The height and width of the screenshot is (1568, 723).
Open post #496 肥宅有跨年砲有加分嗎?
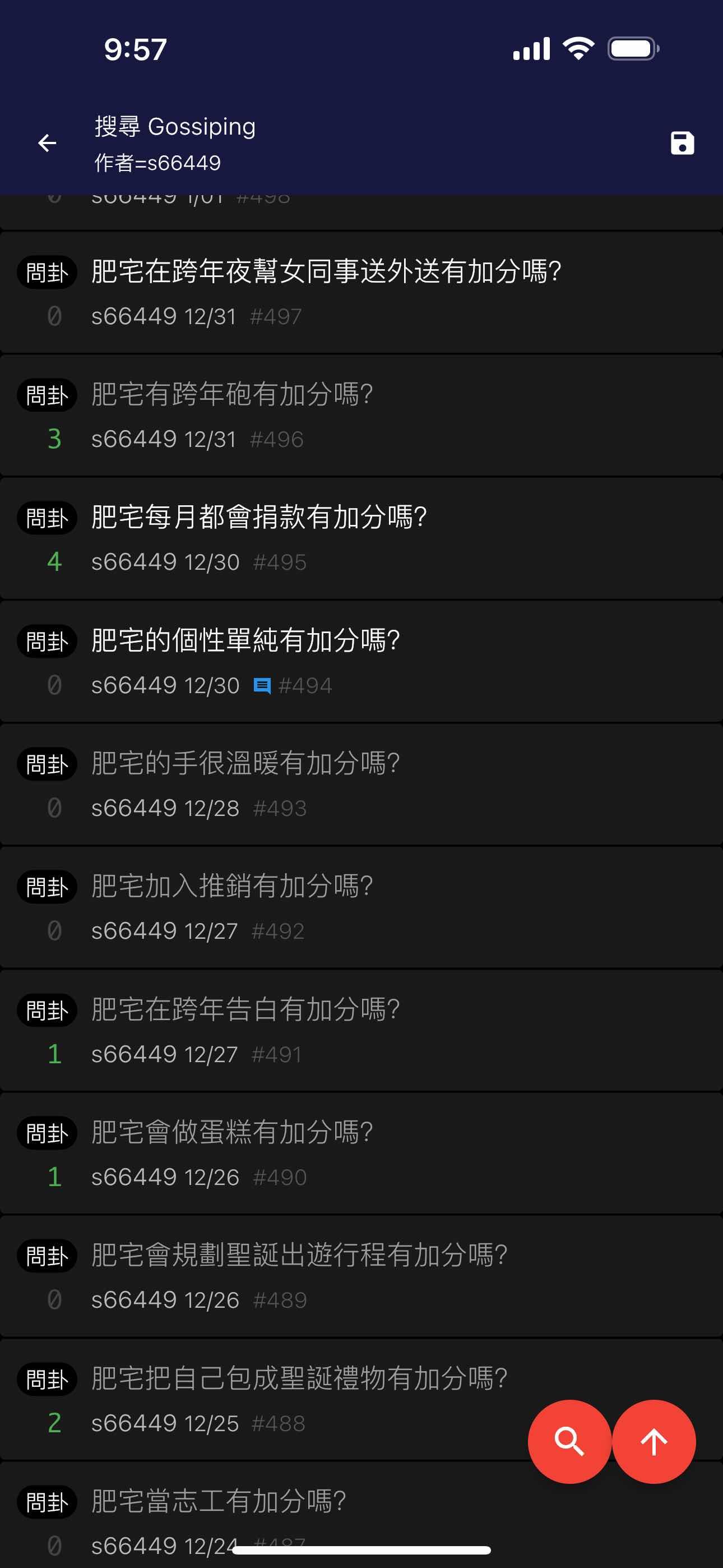(361, 416)
